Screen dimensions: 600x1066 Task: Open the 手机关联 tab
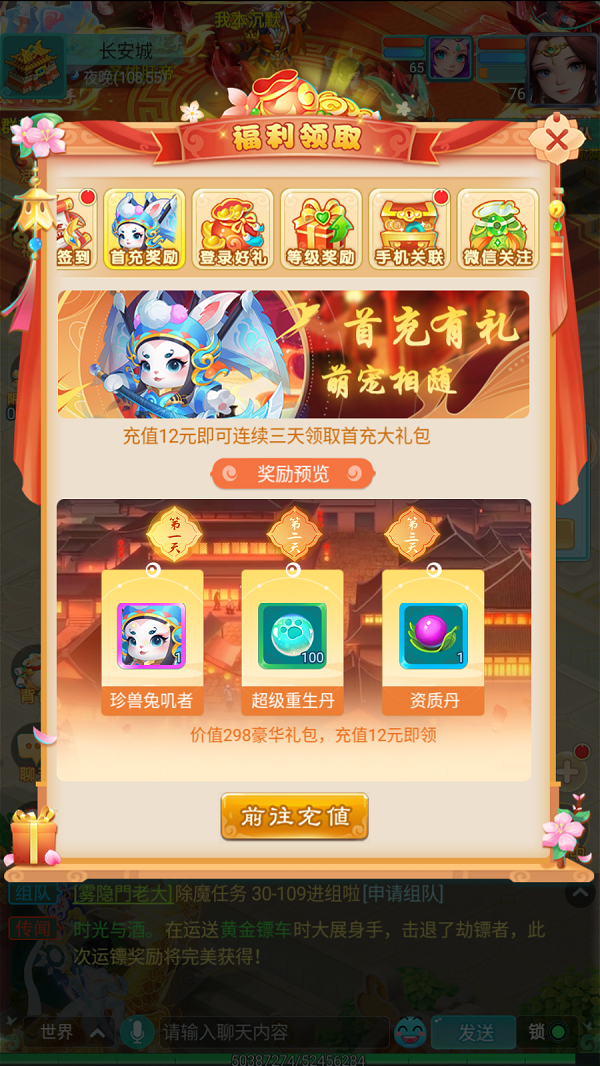(409, 229)
